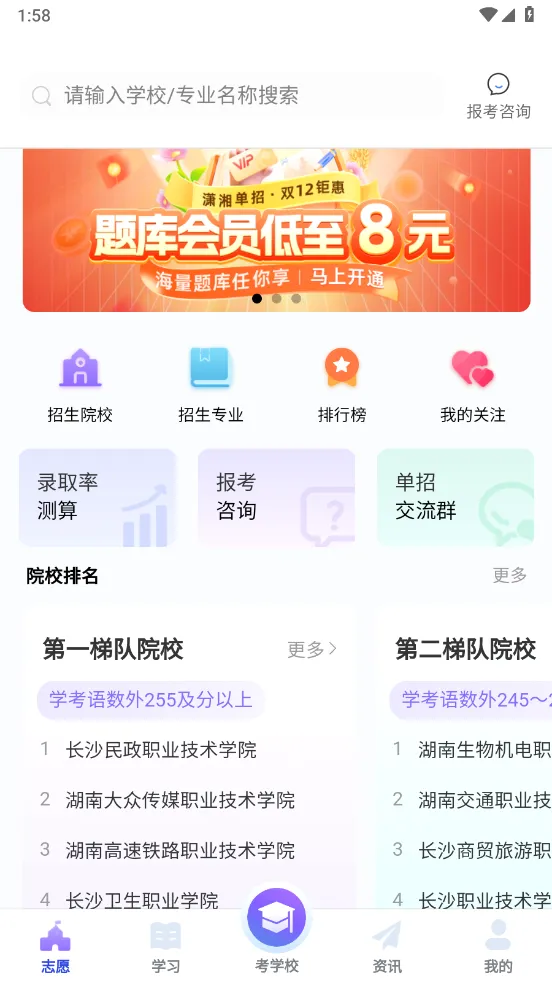This screenshot has width=552, height=983.
Task: Tap 更多 next to 院校排名
Action: 509,575
